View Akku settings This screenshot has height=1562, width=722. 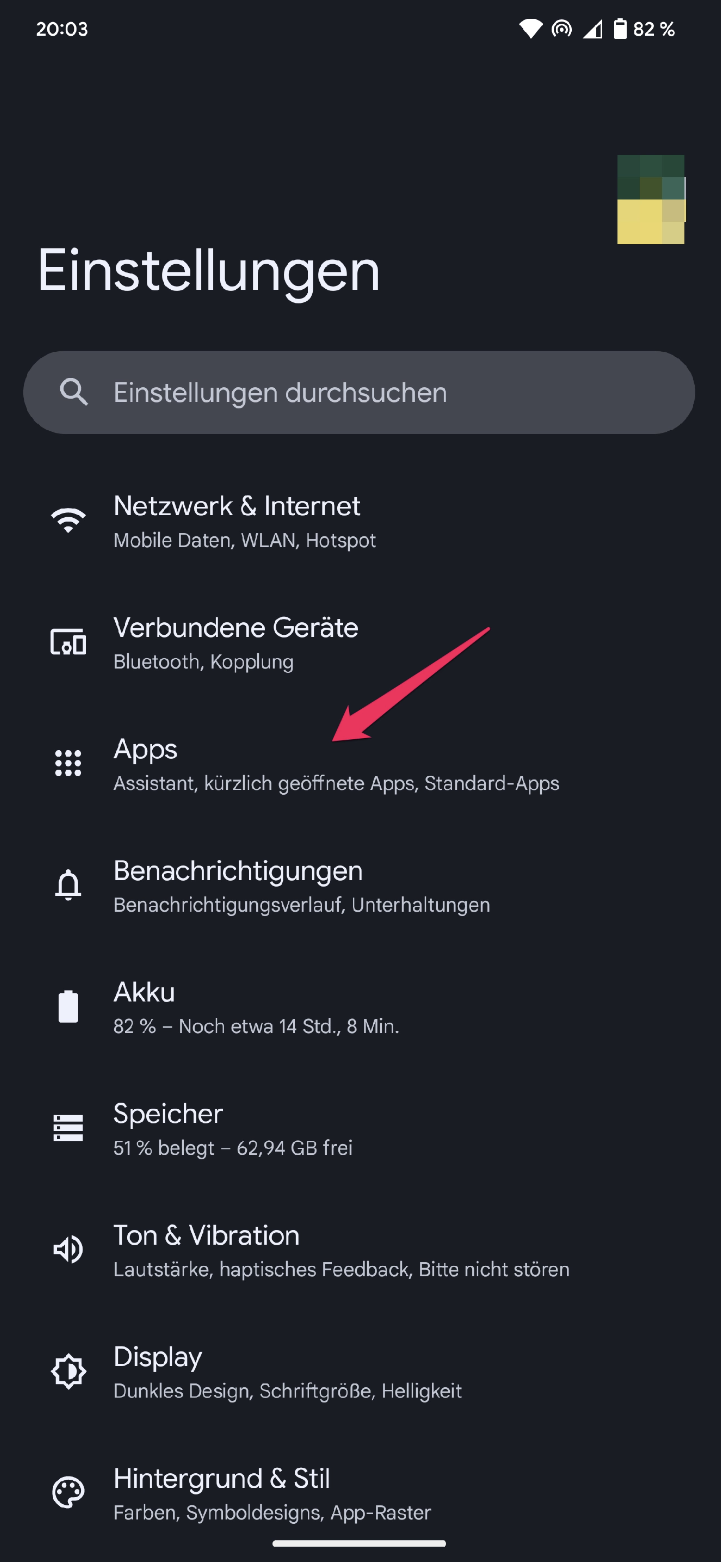point(361,1007)
